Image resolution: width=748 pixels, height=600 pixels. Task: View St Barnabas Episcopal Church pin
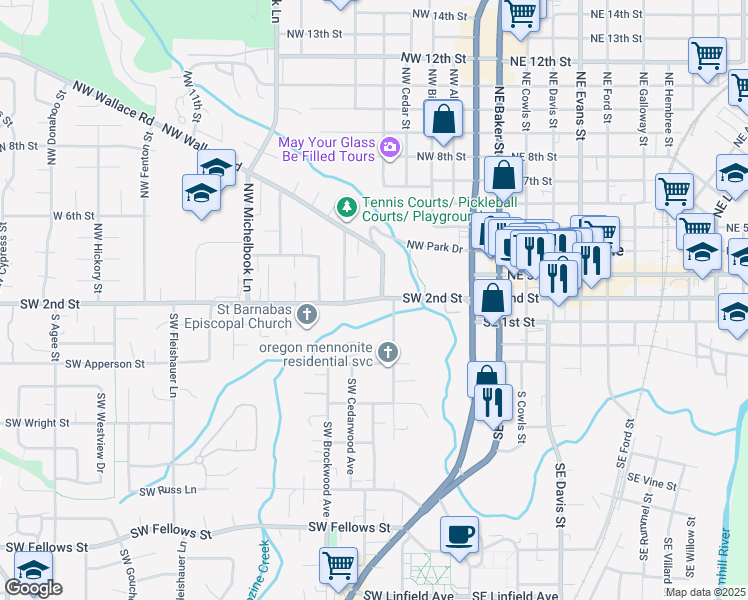(x=307, y=316)
